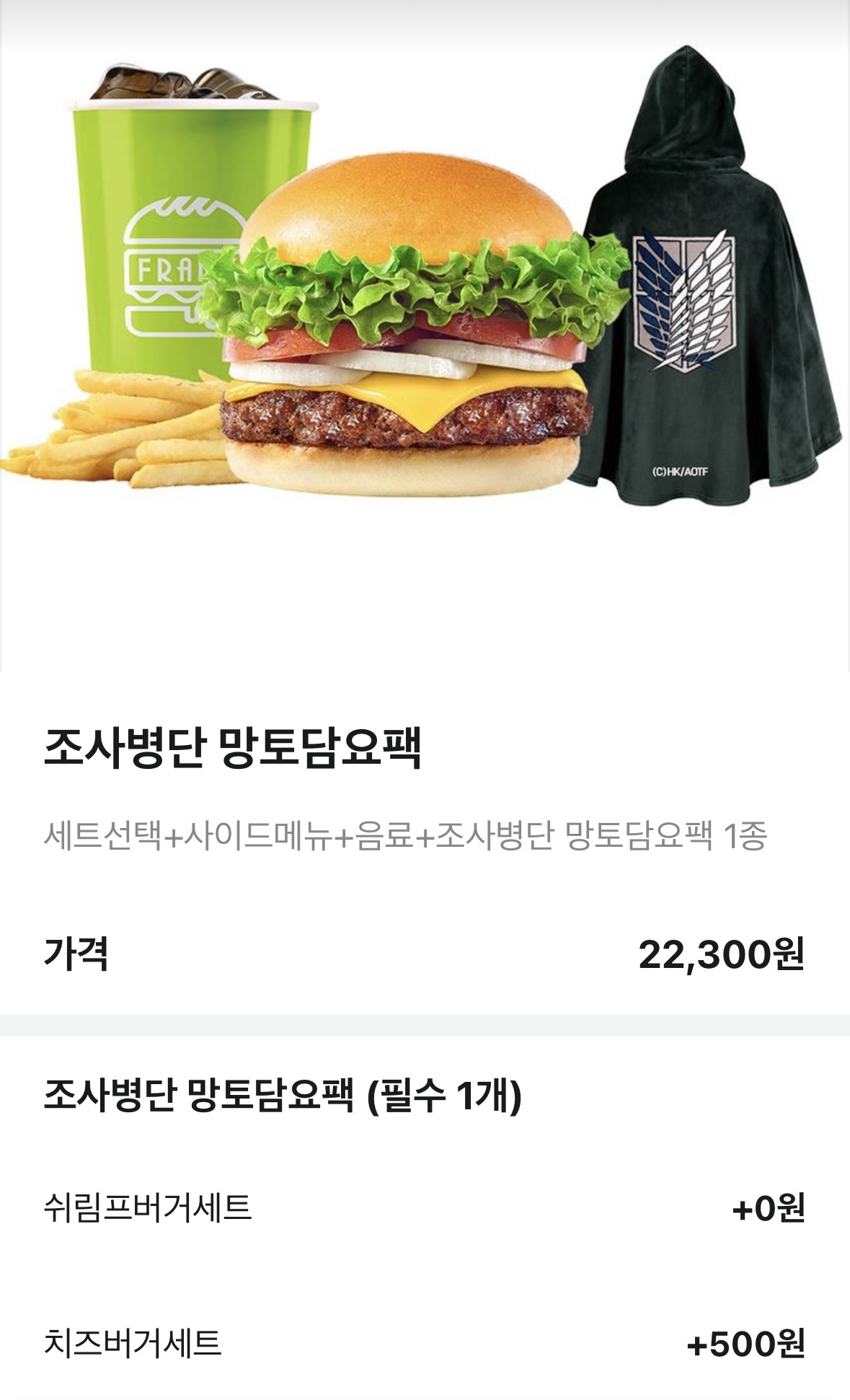Image resolution: width=850 pixels, height=1400 pixels.
Task: Select the 쉬림프버거세트 option
Action: (148, 1207)
